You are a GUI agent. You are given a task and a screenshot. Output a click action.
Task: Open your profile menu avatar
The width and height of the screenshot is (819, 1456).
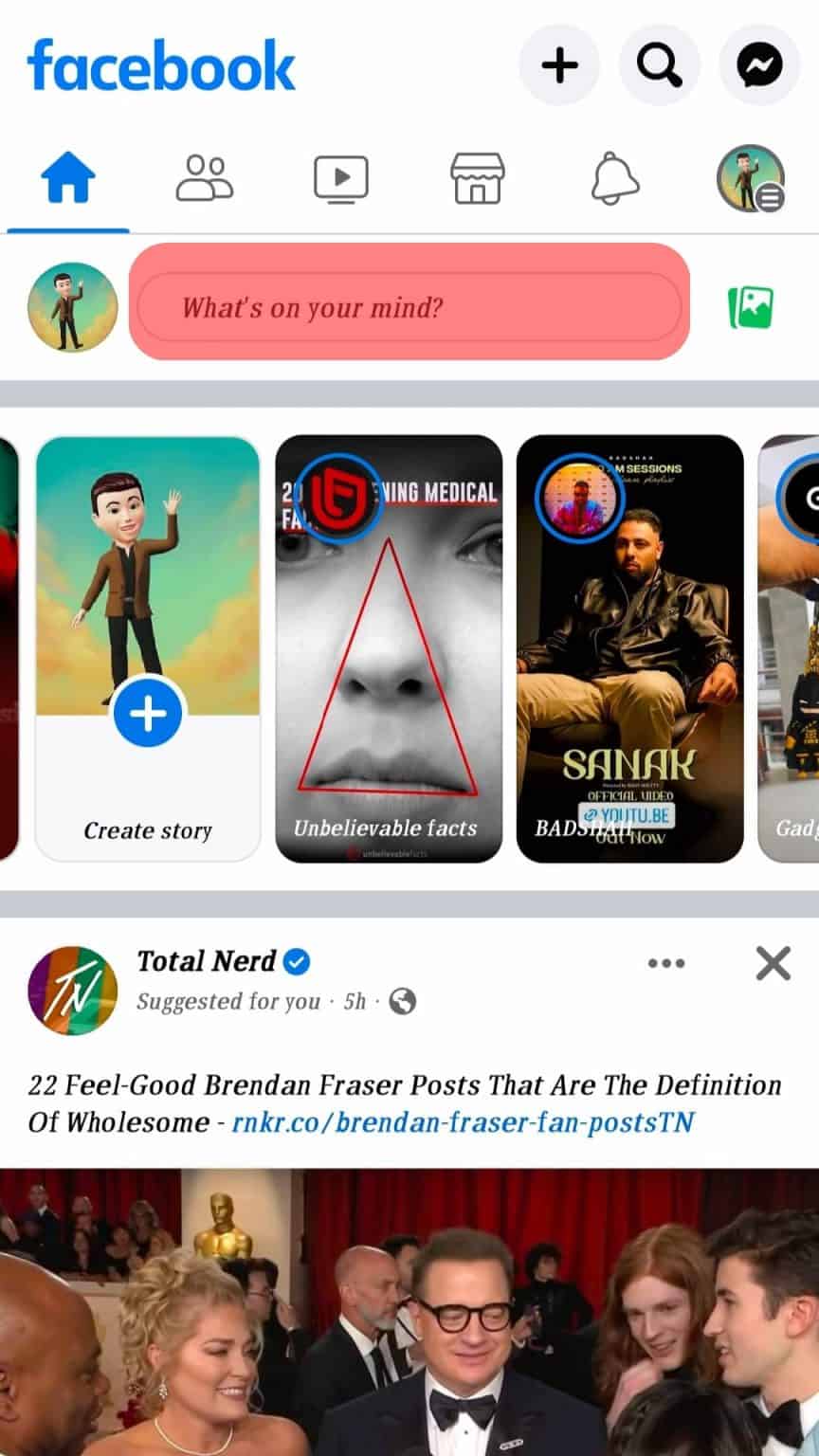[x=751, y=178]
